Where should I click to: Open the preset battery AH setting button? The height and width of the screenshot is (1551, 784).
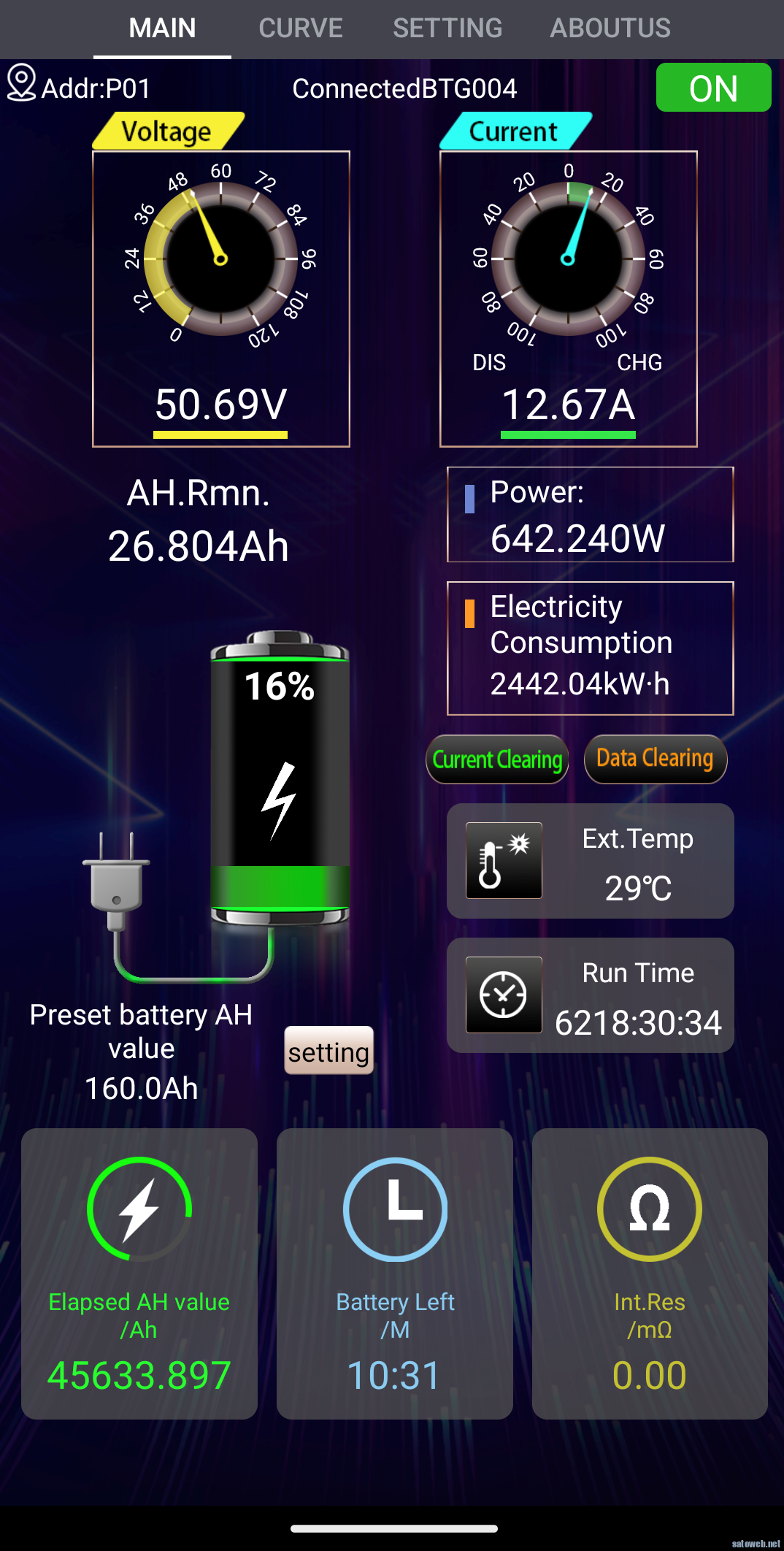click(328, 1052)
